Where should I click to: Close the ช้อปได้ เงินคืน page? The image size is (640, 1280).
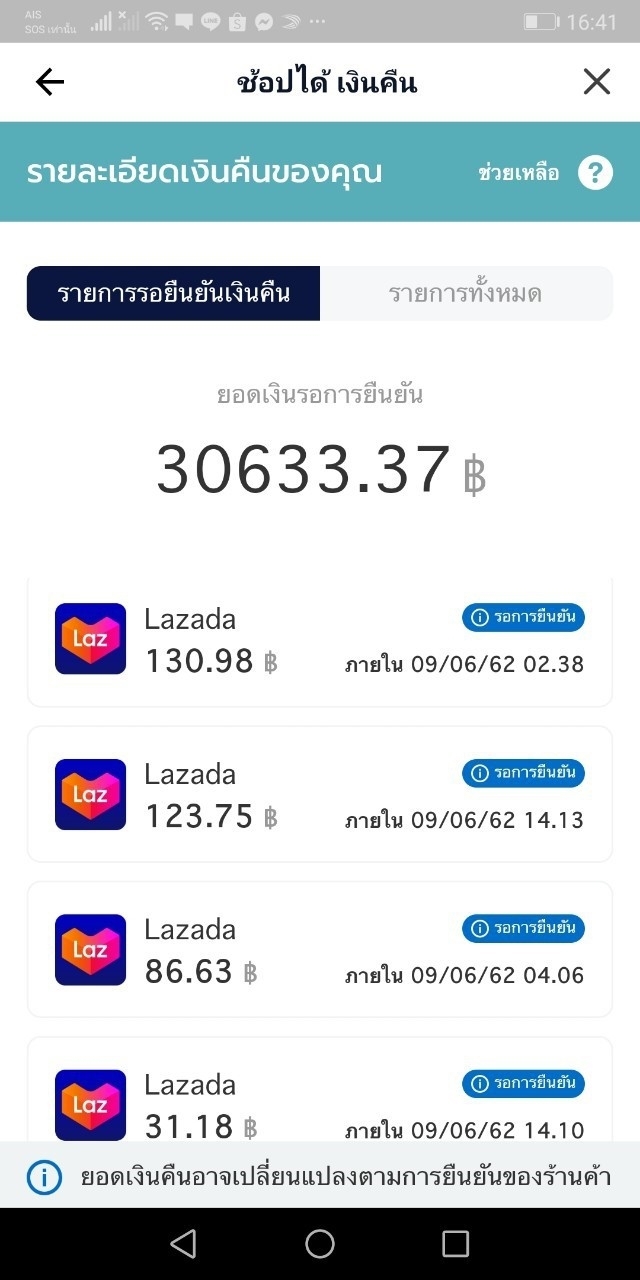[x=597, y=82]
